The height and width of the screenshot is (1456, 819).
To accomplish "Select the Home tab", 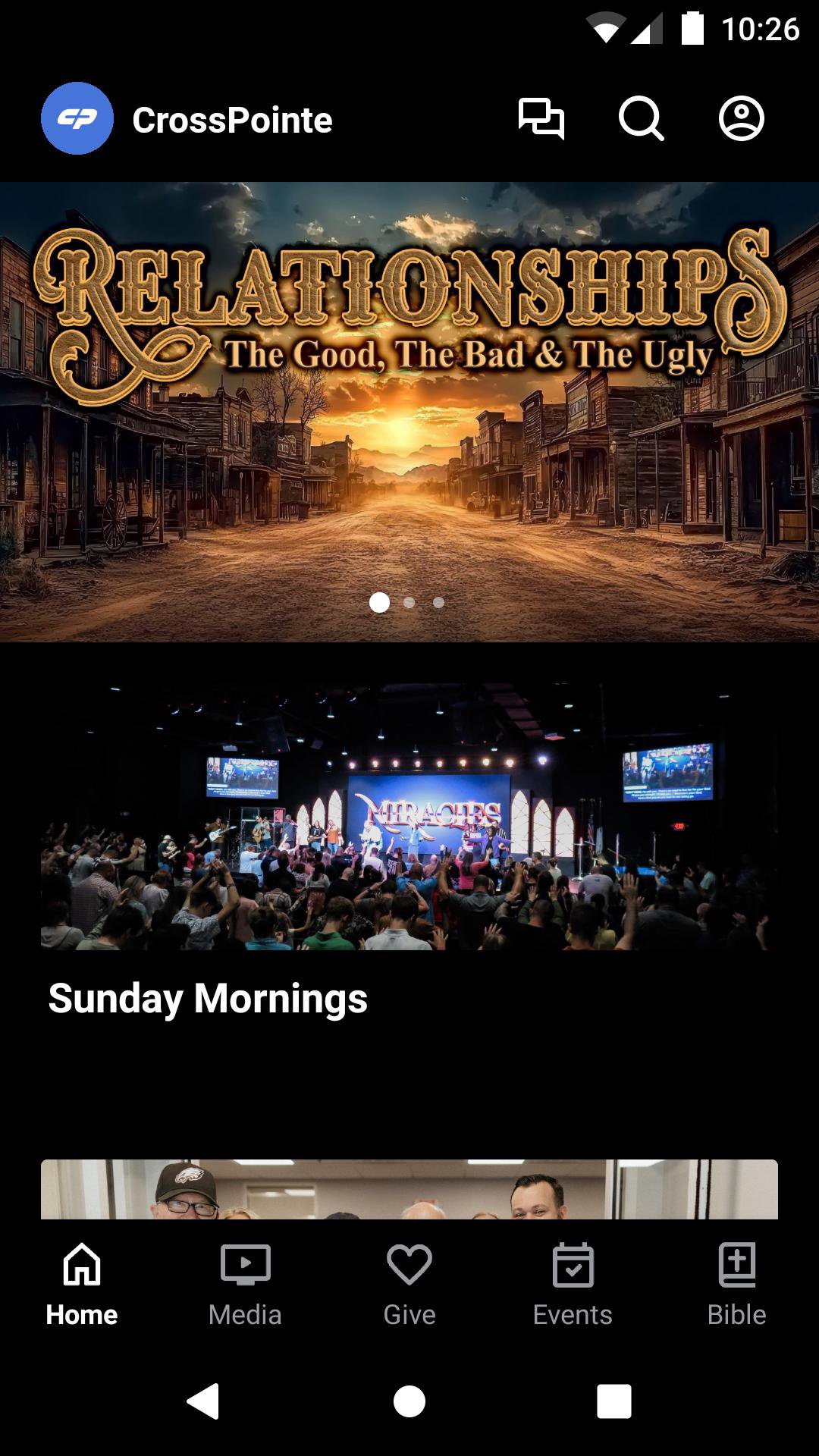I will pyautogui.click(x=82, y=1285).
